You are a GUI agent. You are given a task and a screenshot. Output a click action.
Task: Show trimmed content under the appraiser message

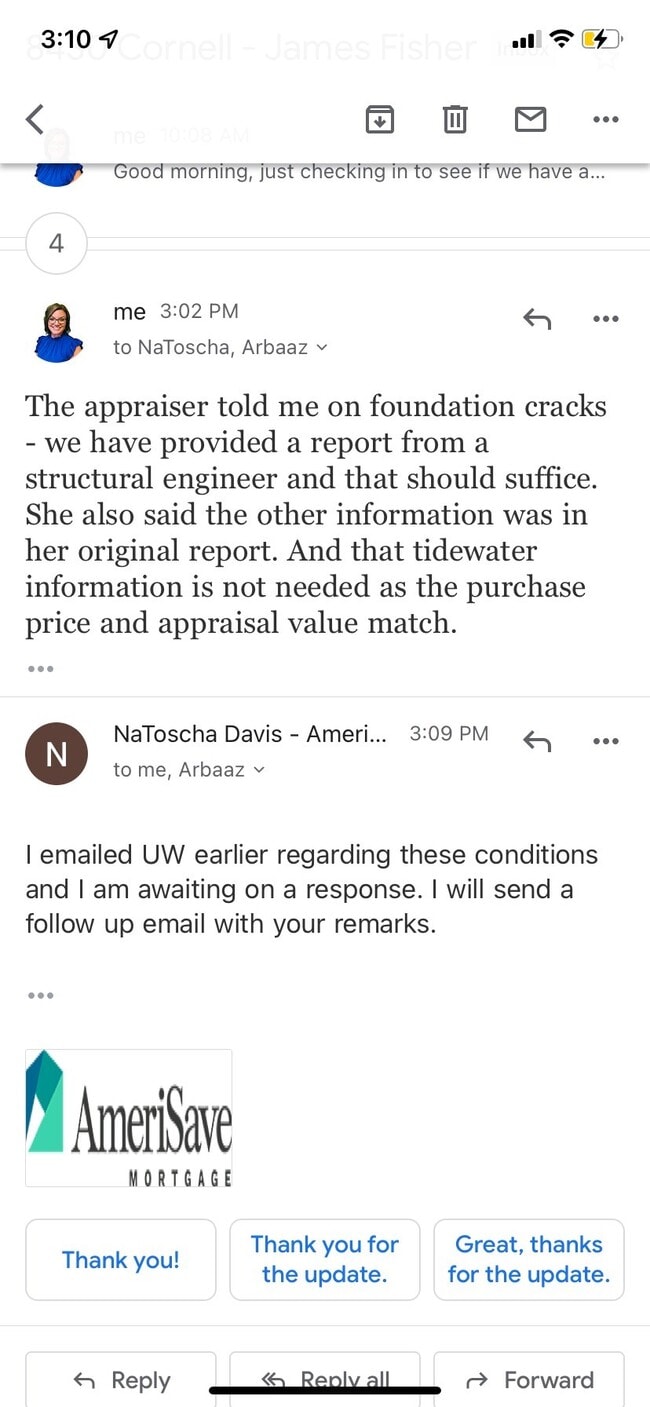[x=40, y=668]
